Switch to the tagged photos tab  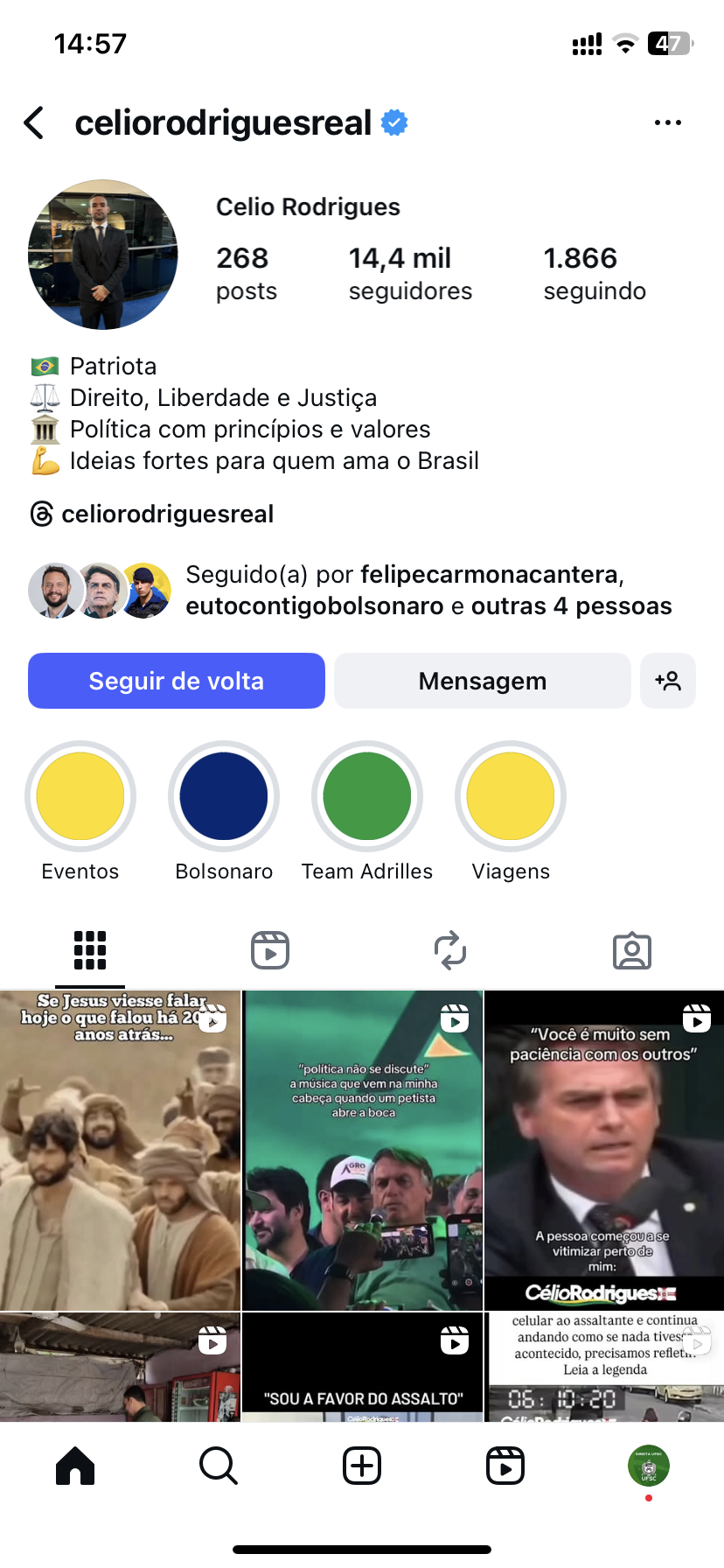click(x=631, y=950)
